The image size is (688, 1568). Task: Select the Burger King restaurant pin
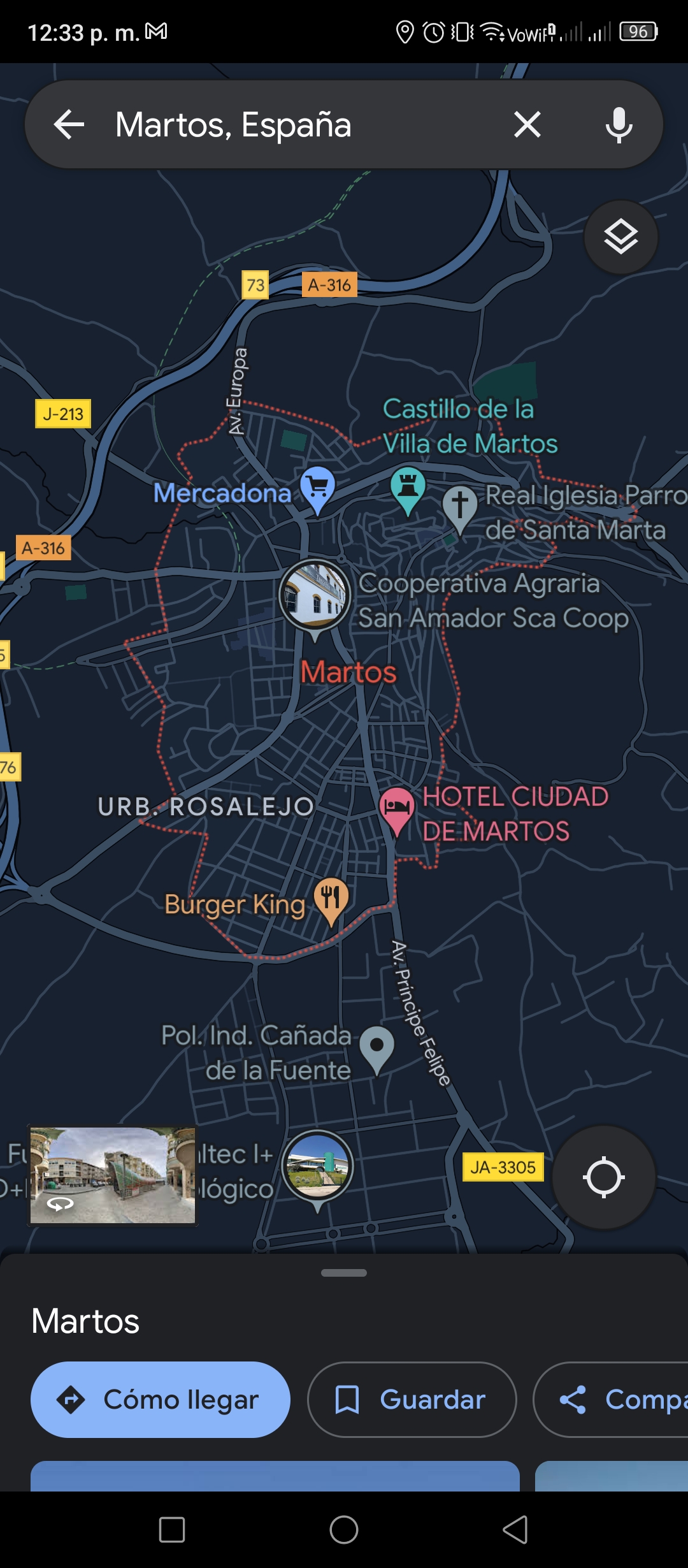[x=331, y=900]
